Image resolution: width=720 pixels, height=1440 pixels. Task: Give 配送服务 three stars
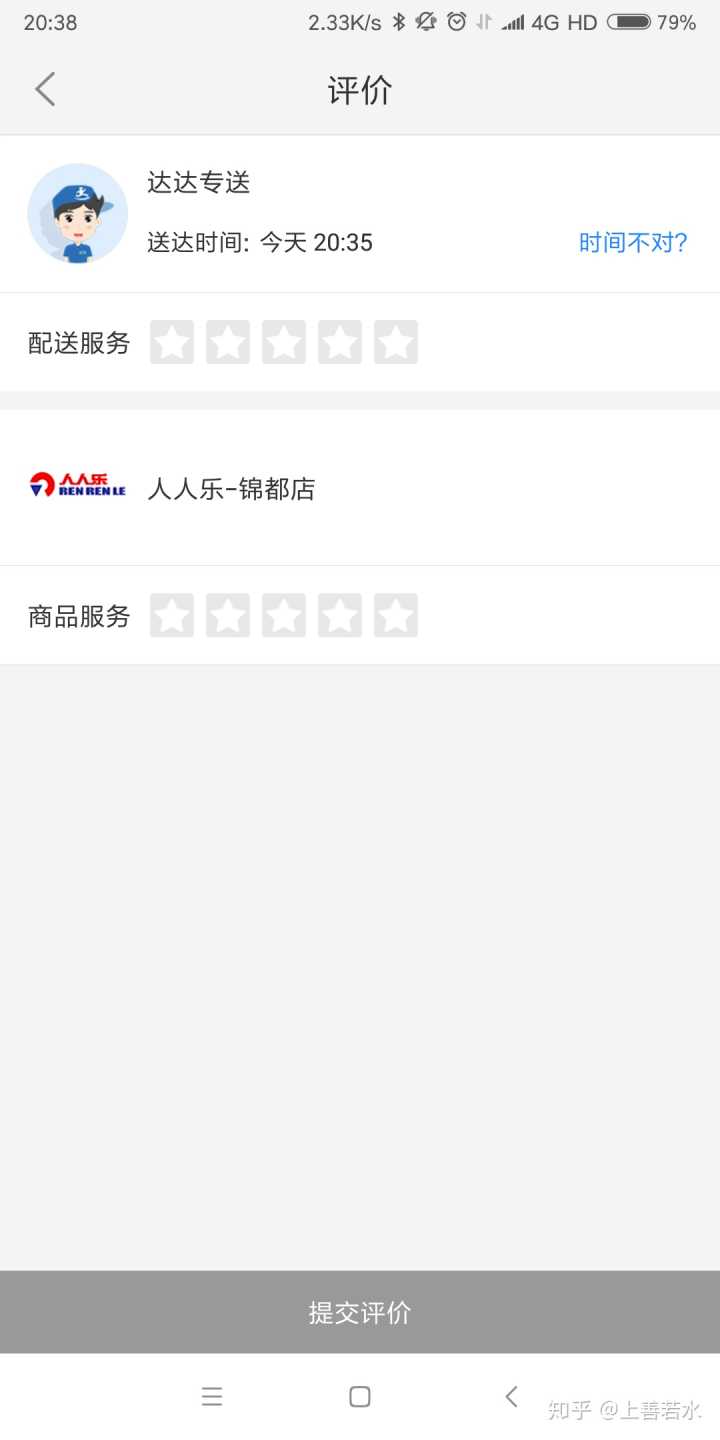coord(284,342)
